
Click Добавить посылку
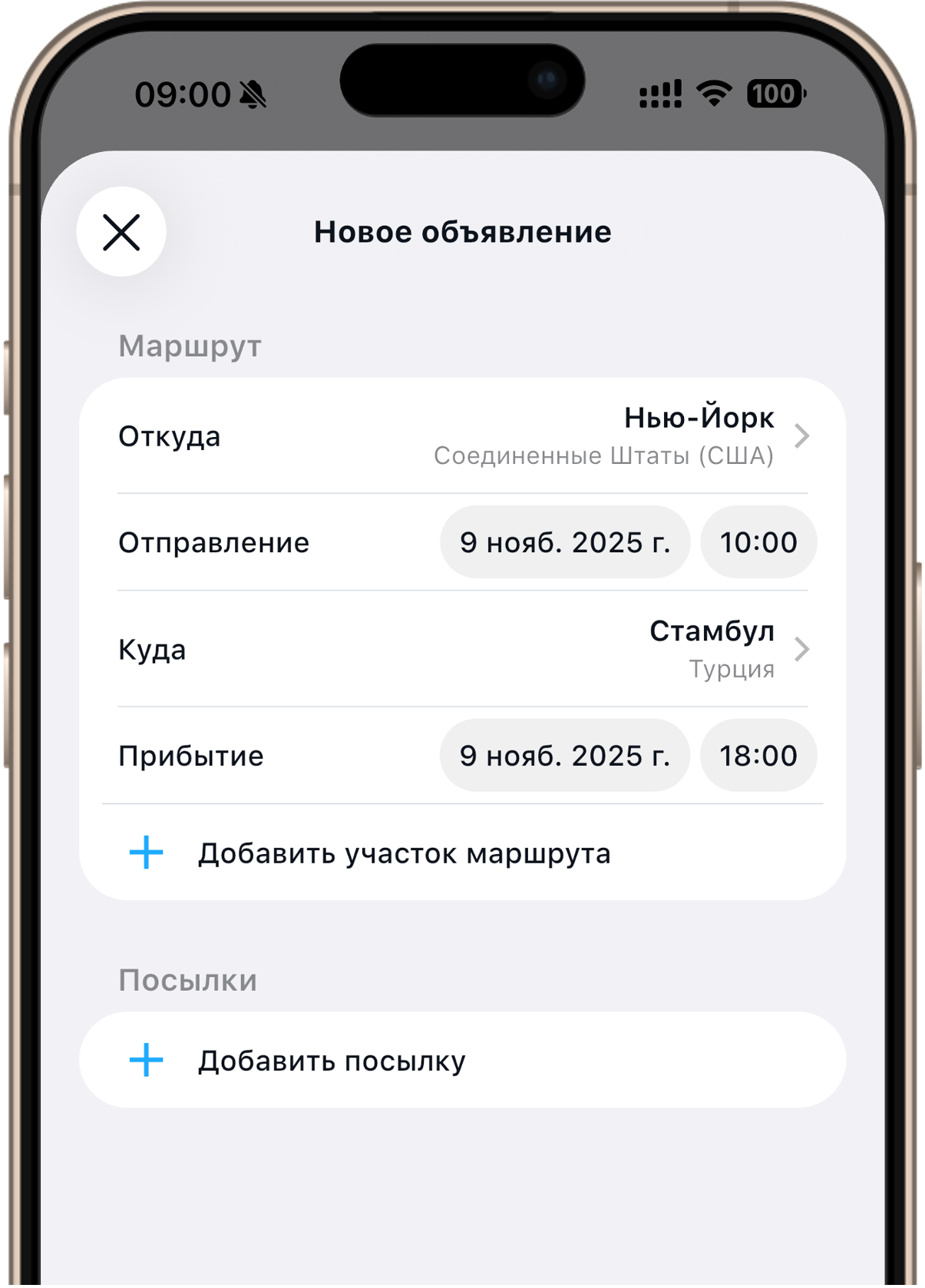(x=332, y=1060)
